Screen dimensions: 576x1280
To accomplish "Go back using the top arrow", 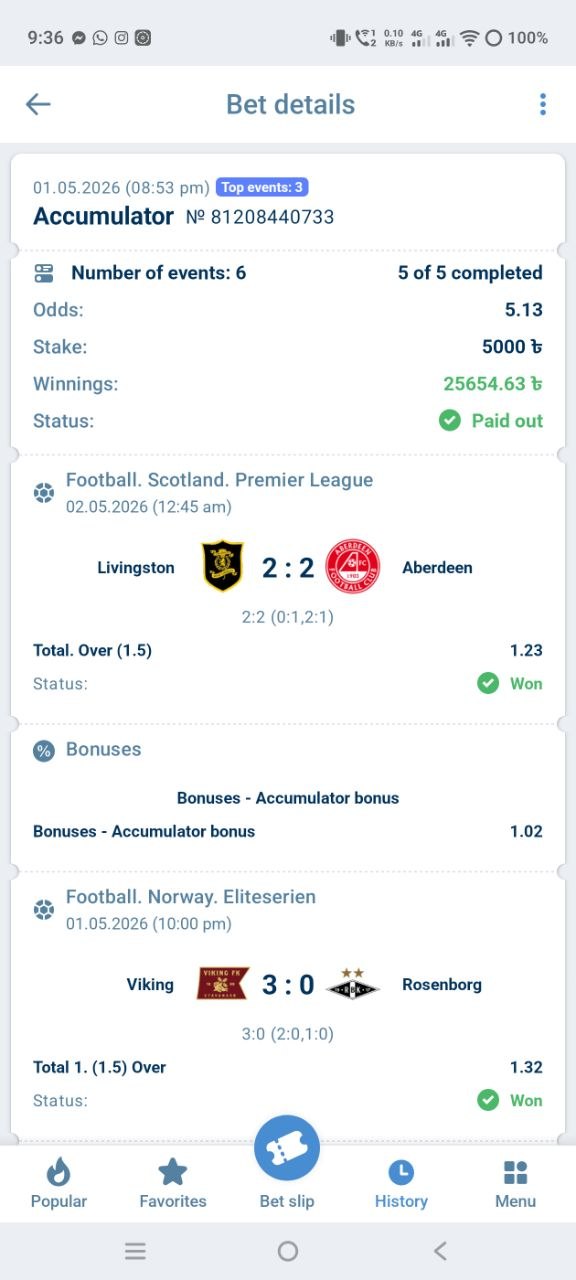I will [38, 104].
